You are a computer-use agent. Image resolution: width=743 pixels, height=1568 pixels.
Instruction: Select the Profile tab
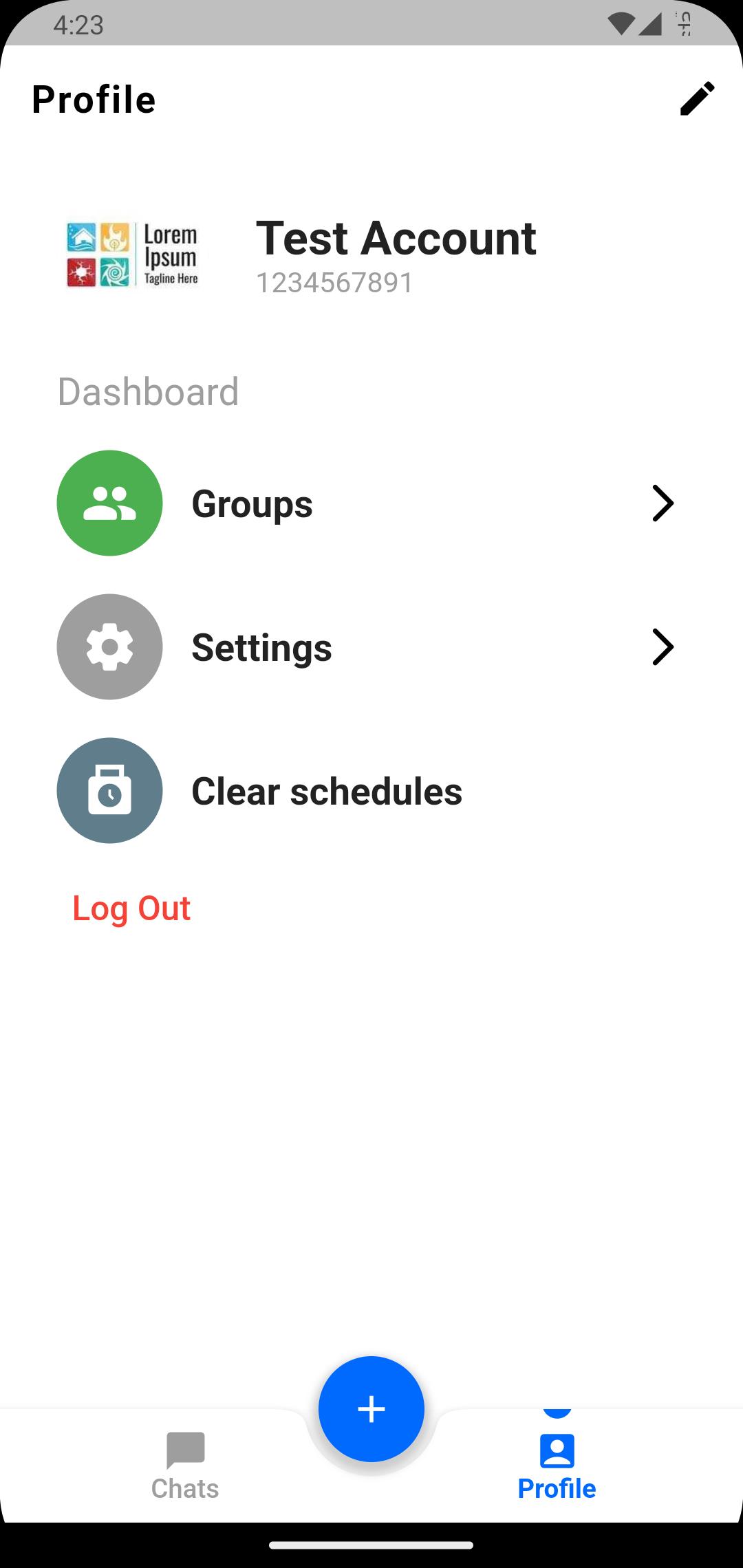point(557,1466)
